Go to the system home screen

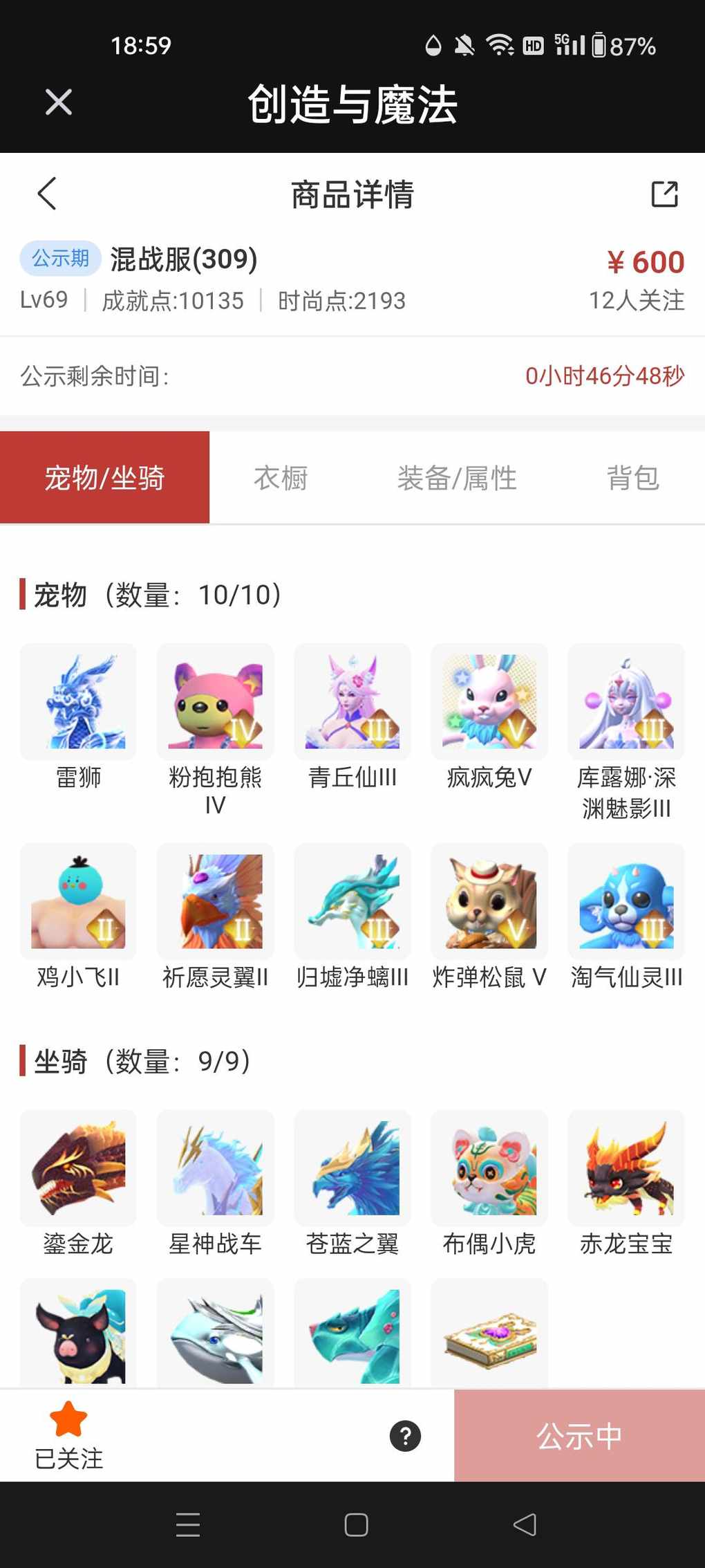(x=356, y=1524)
